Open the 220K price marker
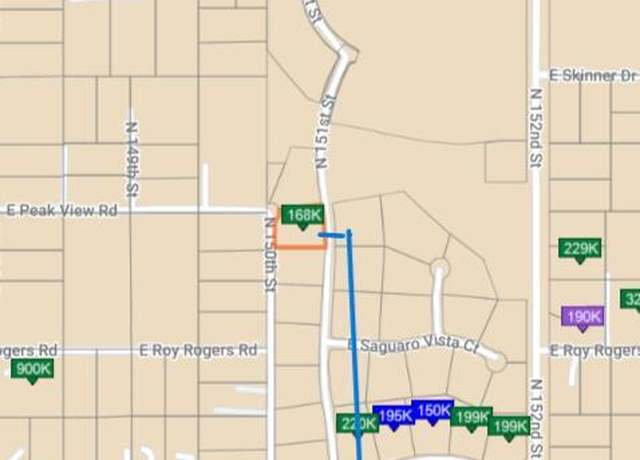This screenshot has height=460, width=640. 355,423
